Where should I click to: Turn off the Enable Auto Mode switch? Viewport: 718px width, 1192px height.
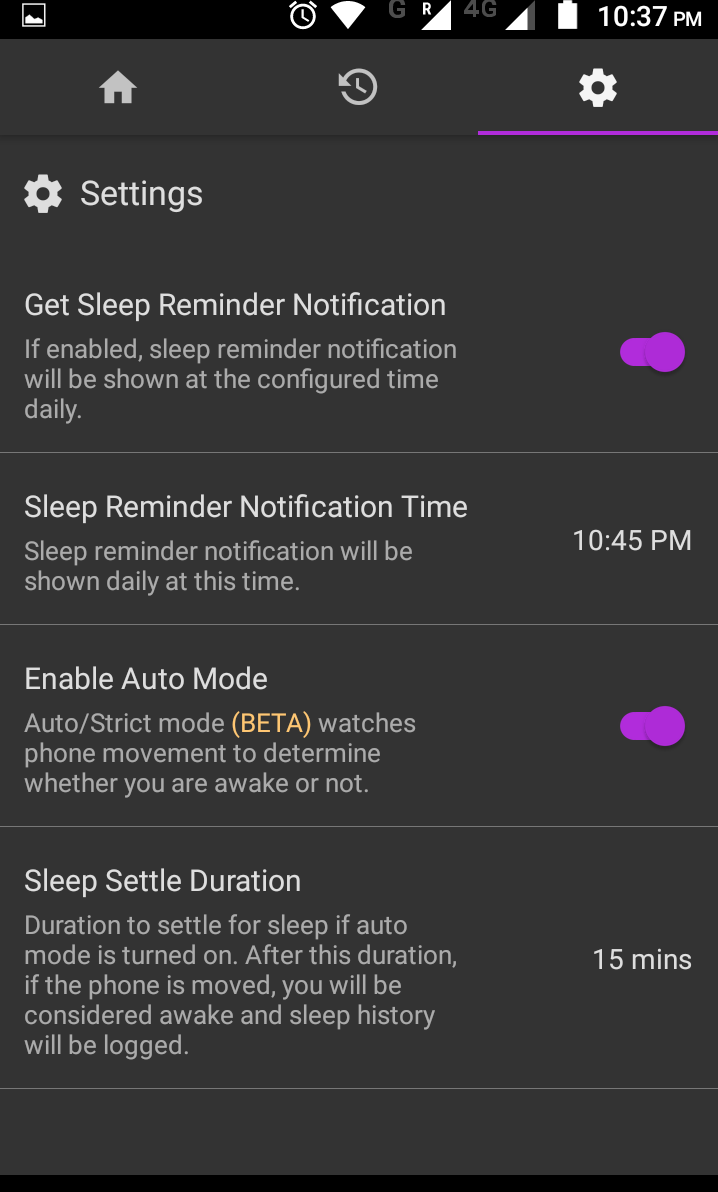[652, 727]
